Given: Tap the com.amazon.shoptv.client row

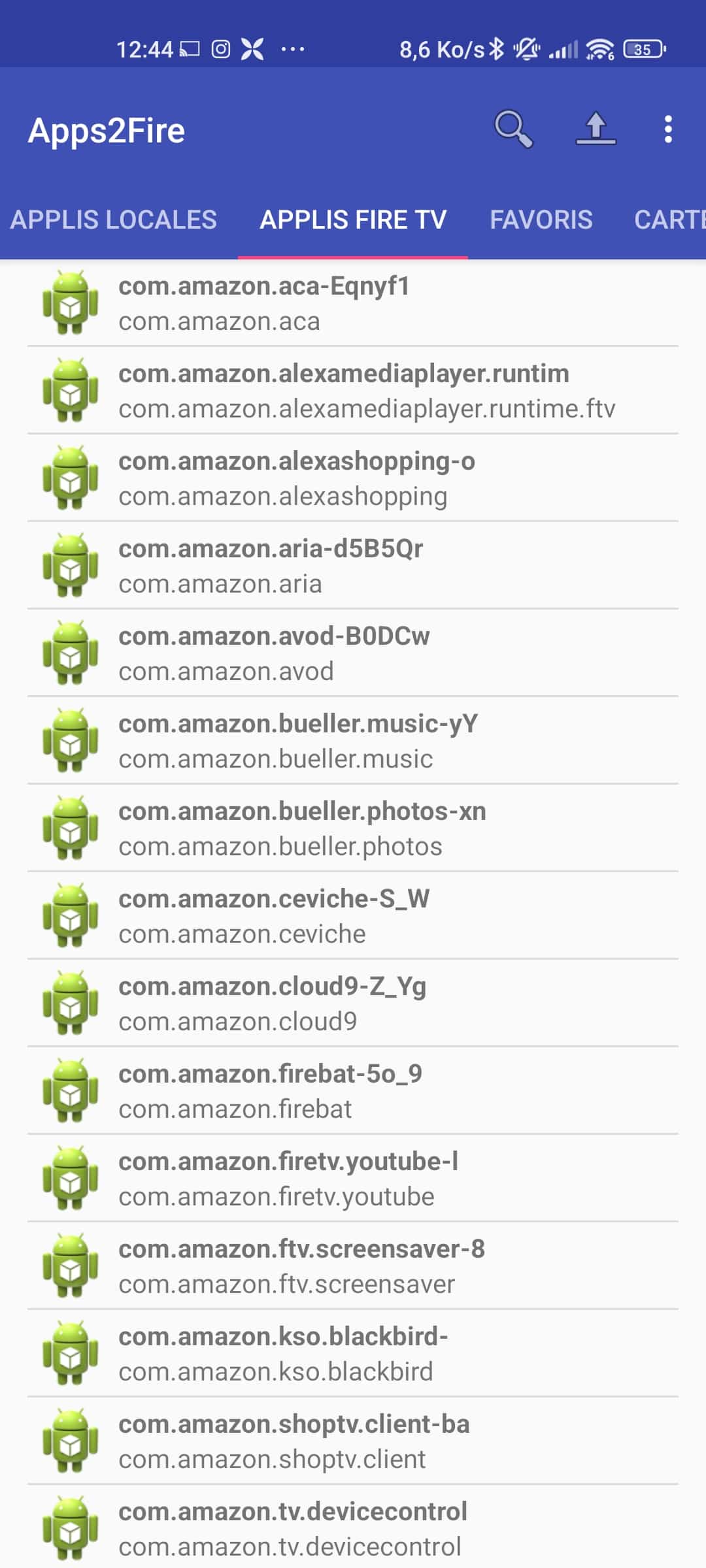Looking at the screenshot, I should coord(353,1441).
